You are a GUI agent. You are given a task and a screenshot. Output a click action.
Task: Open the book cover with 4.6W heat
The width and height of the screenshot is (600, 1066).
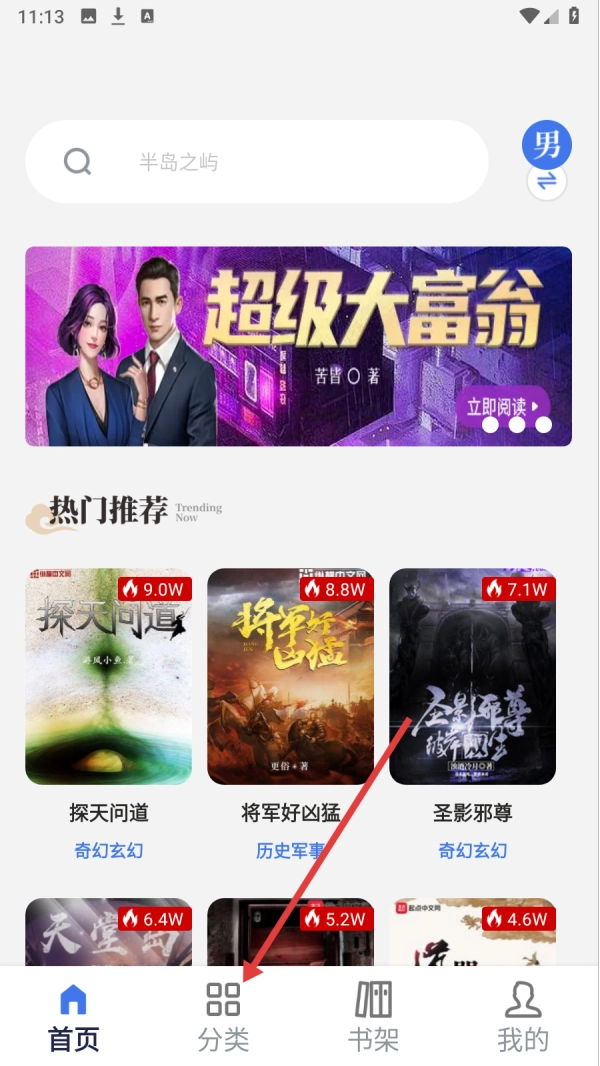[x=472, y=932]
